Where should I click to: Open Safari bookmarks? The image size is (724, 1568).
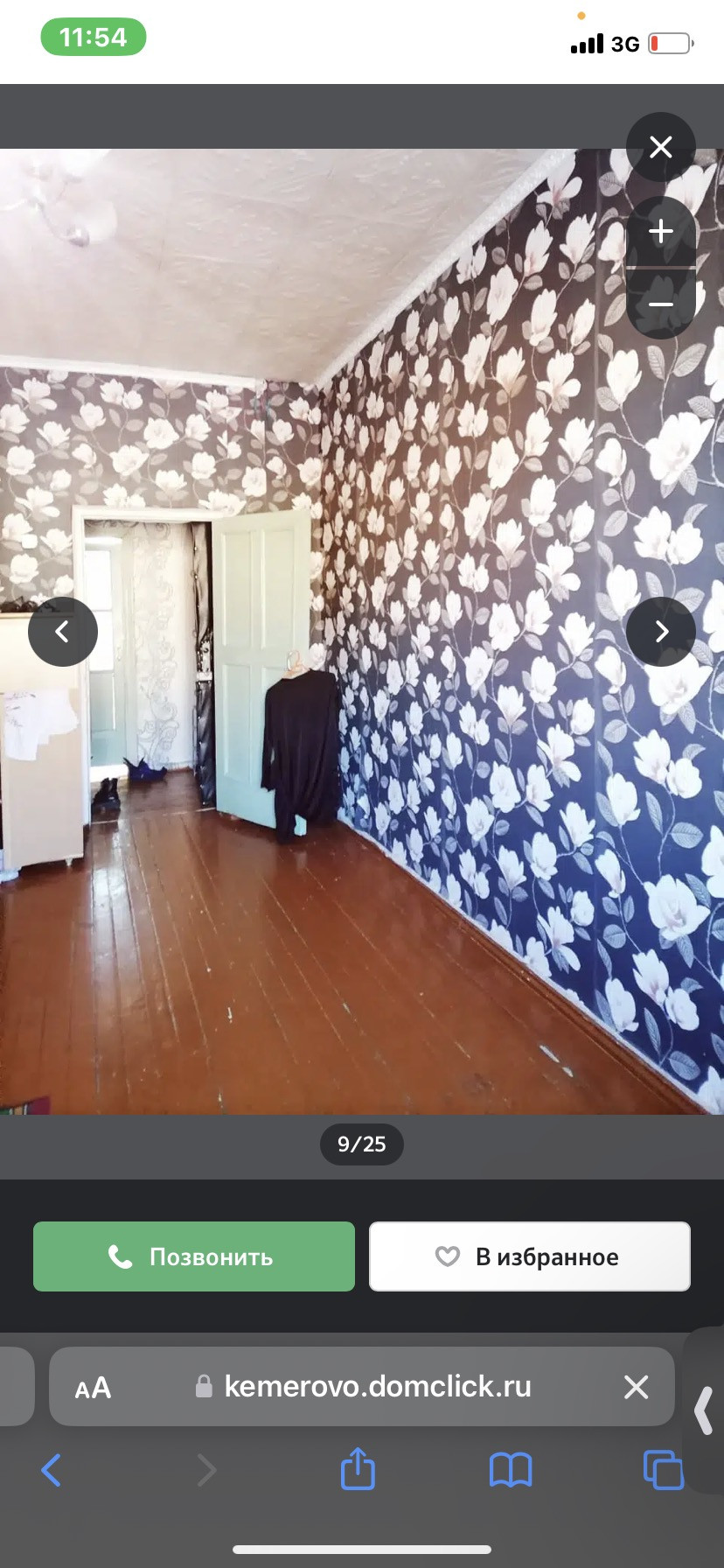coord(511,1470)
